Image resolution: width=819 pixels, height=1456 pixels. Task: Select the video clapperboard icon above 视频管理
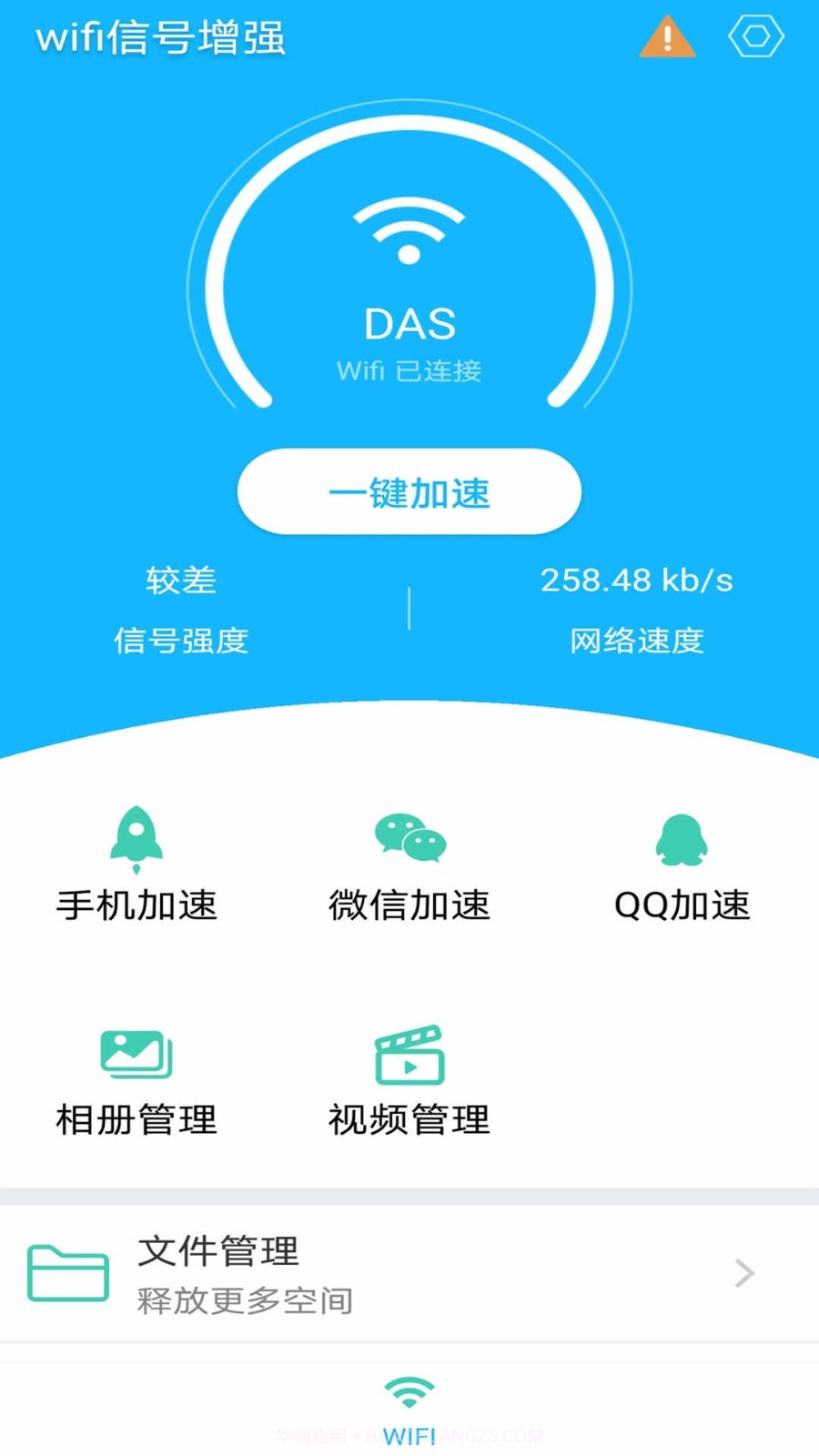point(408,1054)
